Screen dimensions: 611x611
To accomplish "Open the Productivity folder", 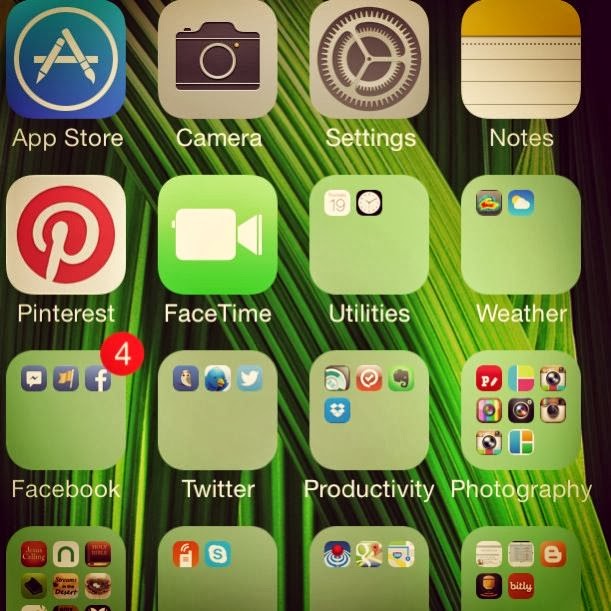I will tap(369, 410).
